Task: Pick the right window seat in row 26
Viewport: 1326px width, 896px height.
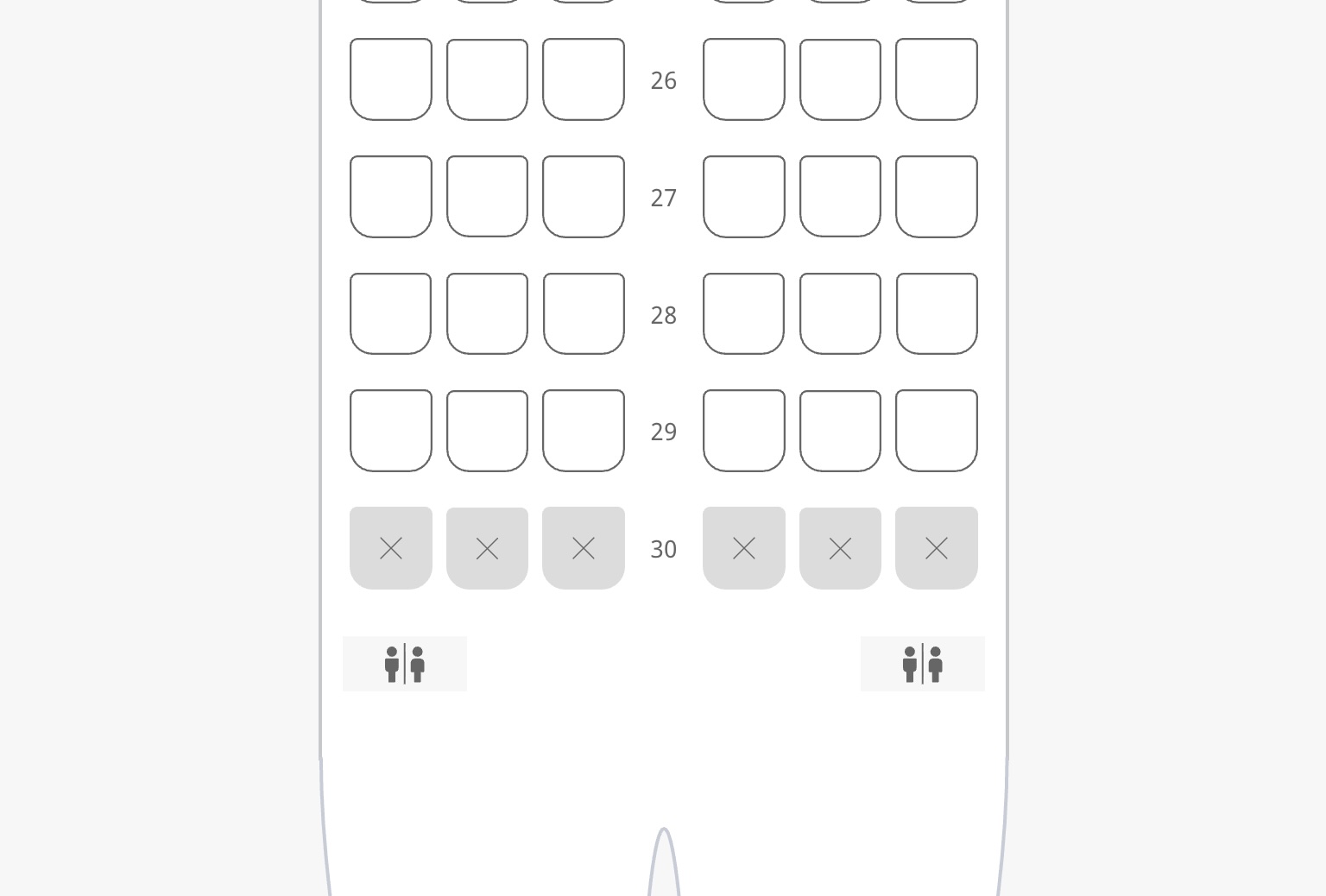Action: coord(937,79)
